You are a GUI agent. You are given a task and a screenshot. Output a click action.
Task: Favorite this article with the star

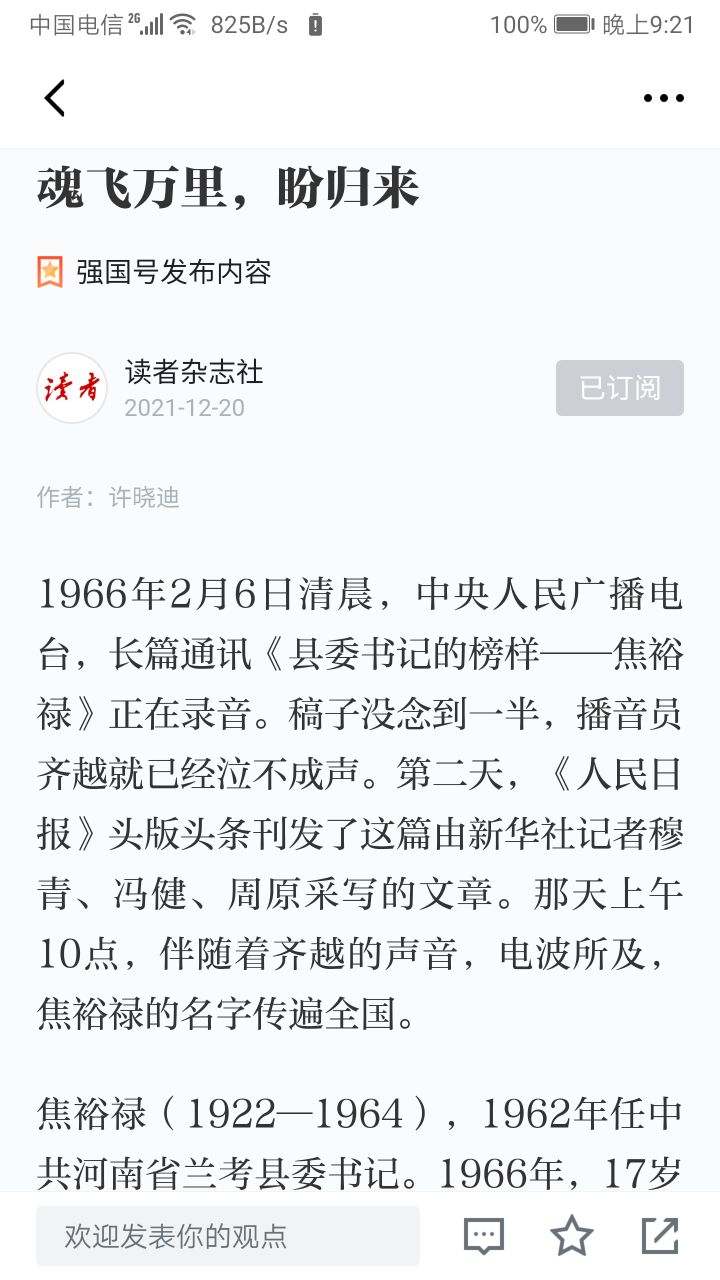click(572, 1237)
